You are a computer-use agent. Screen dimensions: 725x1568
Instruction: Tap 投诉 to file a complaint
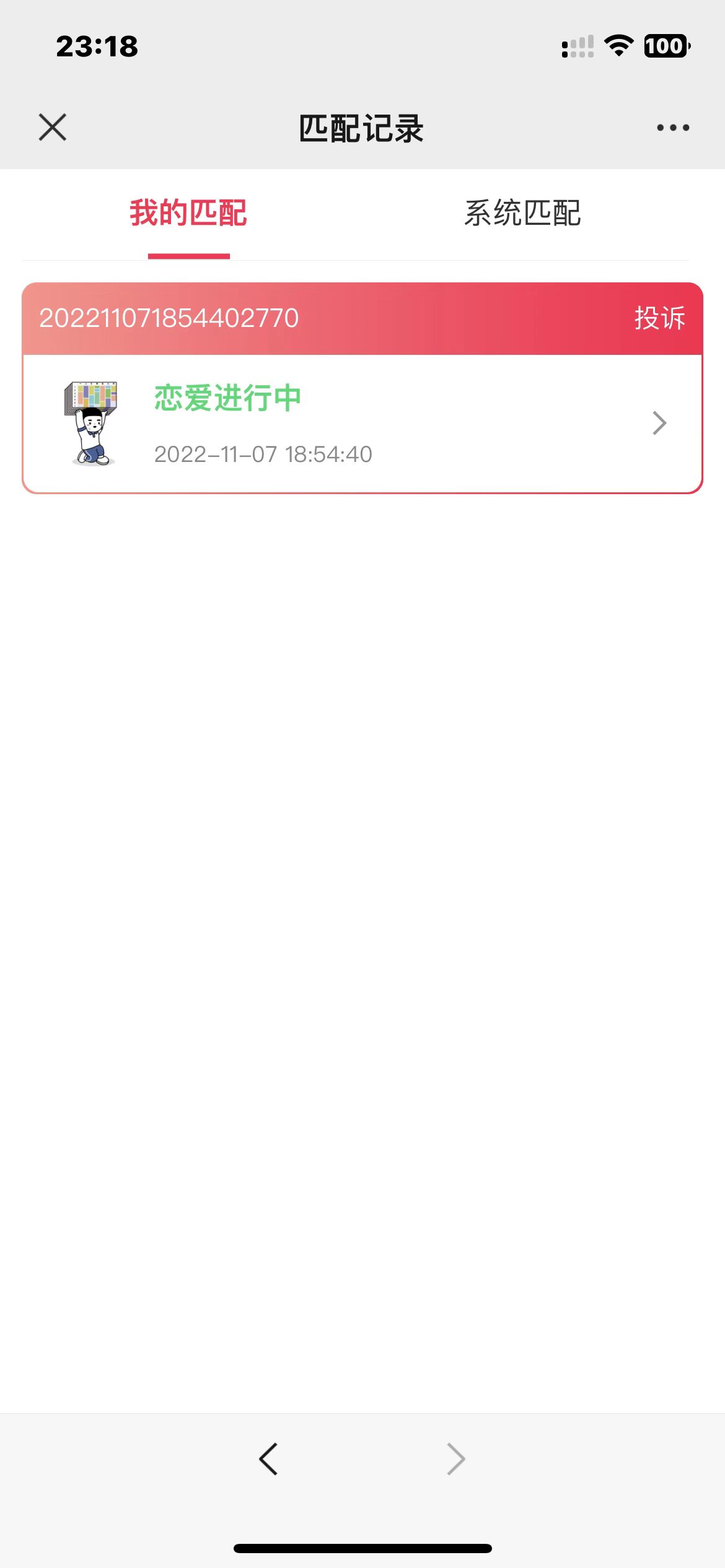pos(659,318)
